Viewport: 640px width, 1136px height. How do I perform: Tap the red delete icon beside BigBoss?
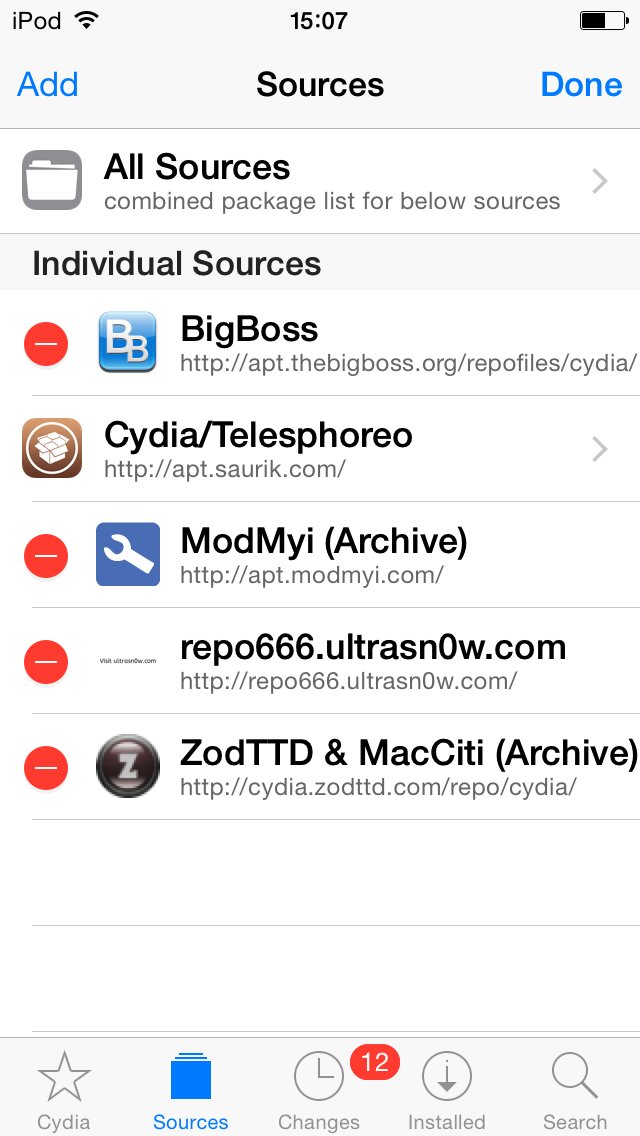coord(46,343)
